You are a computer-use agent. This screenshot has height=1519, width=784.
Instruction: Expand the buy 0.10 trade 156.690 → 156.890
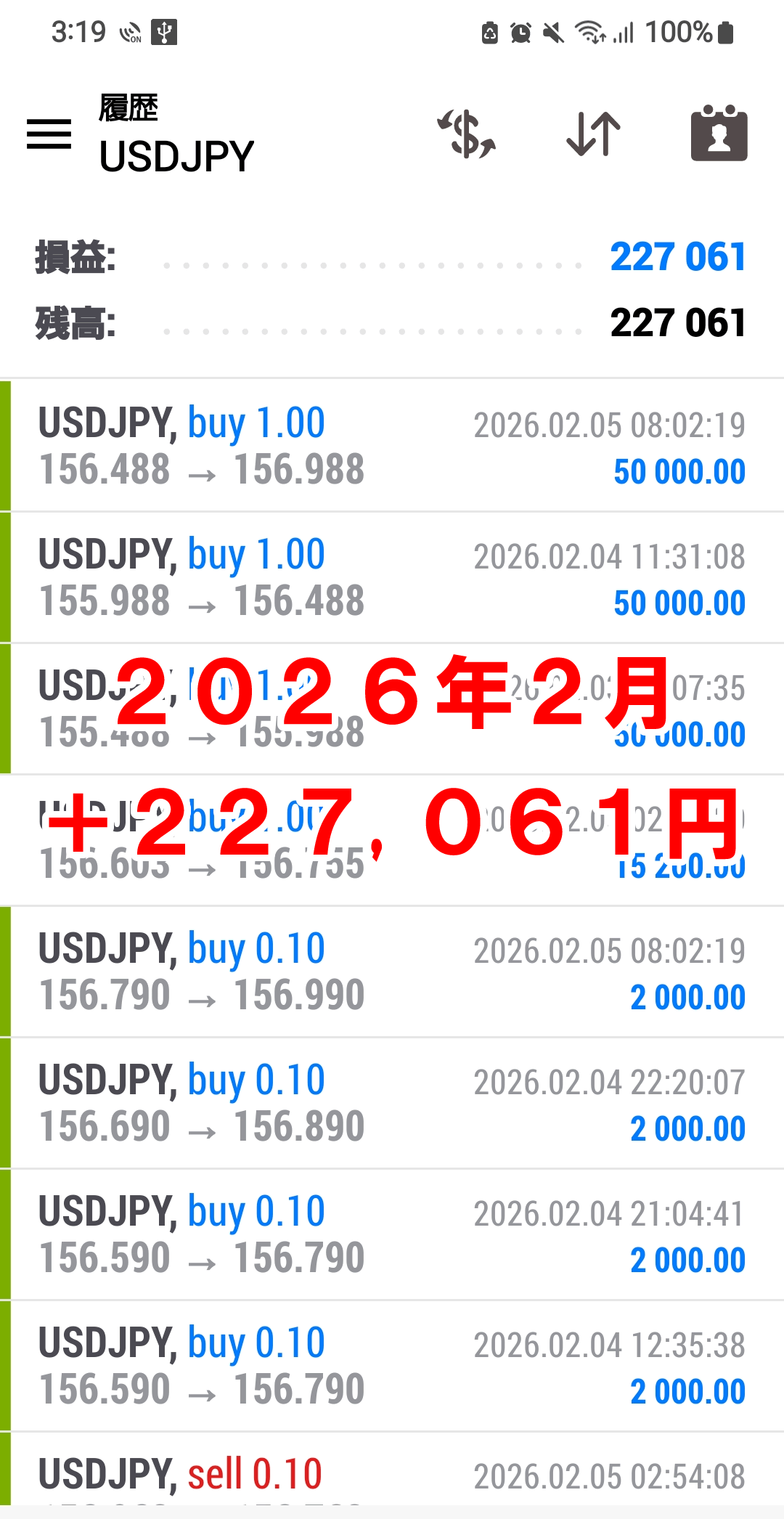click(392, 1103)
